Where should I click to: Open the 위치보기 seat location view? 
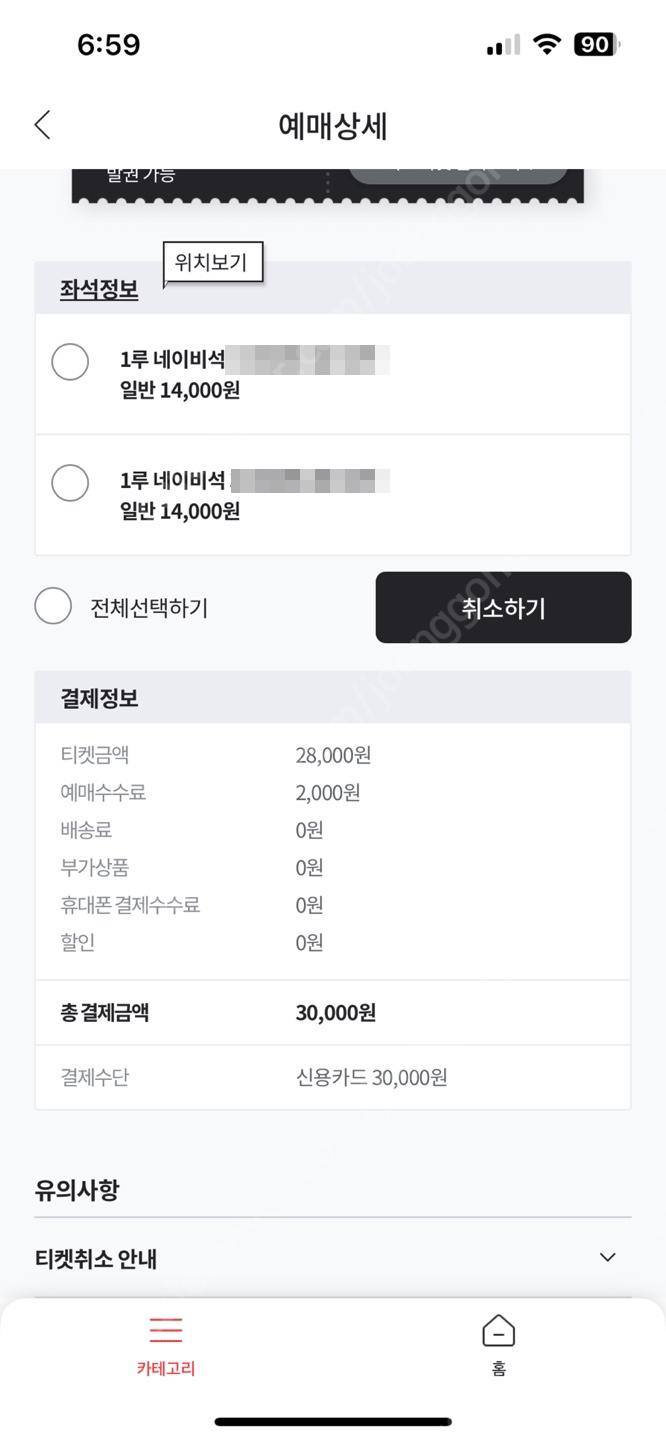point(213,263)
